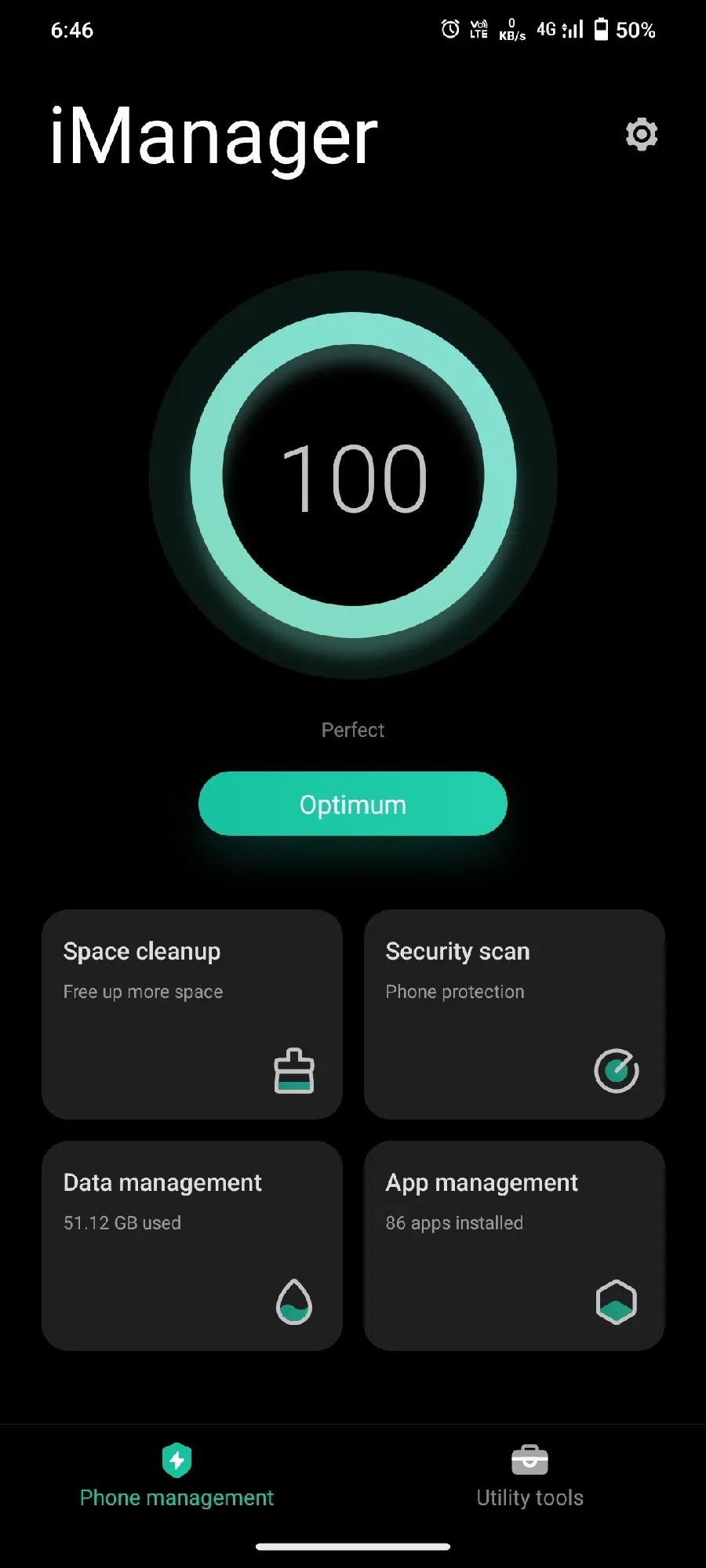The image size is (706, 1568).
Task: Start the Security scan
Action: pos(514,1014)
